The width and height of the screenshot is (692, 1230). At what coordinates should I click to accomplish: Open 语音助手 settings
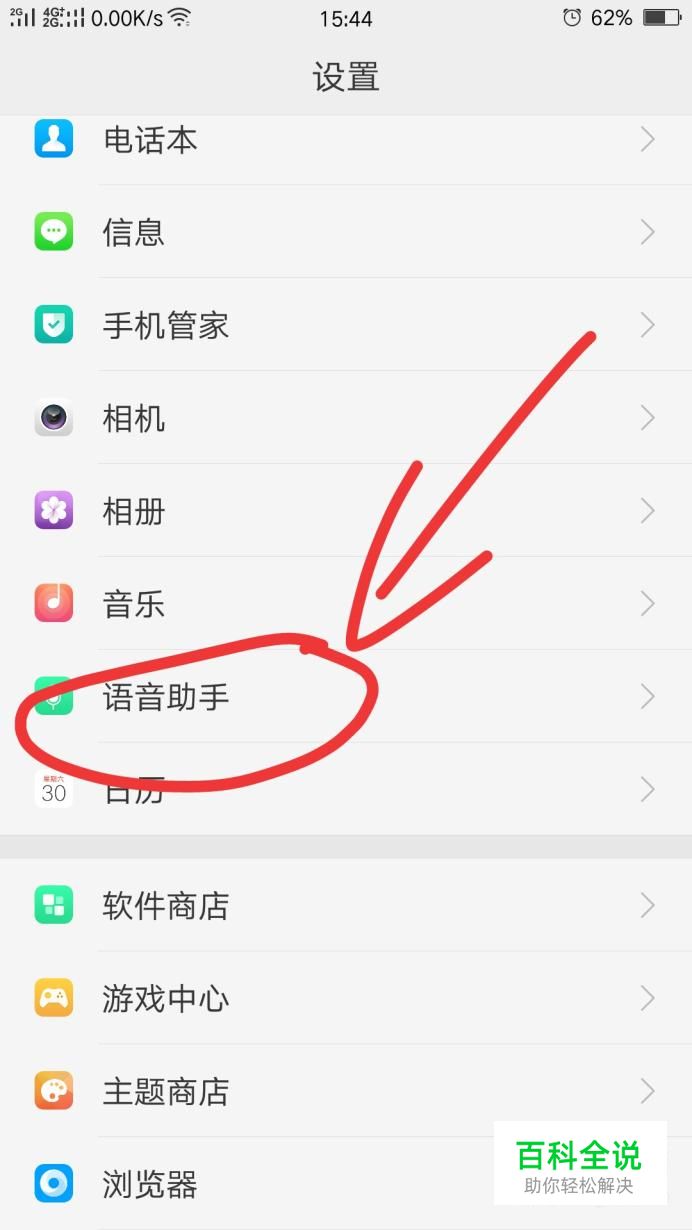point(346,697)
